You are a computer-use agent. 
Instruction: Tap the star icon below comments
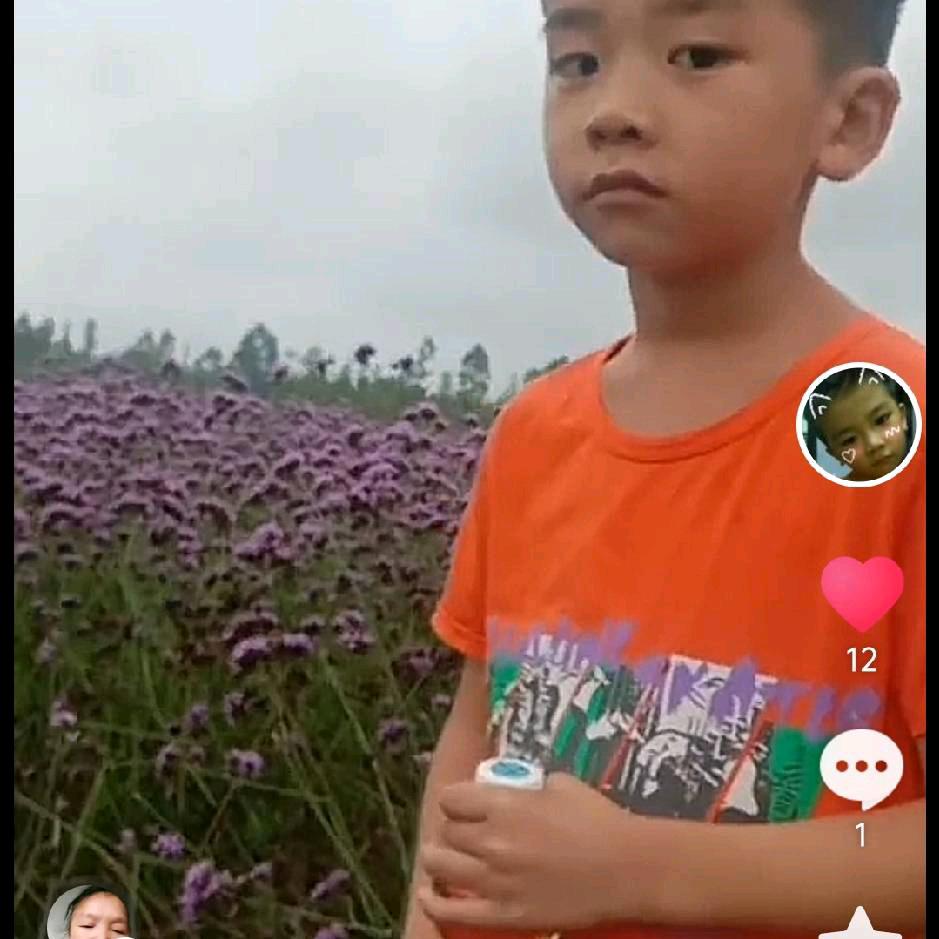[x=860, y=924]
